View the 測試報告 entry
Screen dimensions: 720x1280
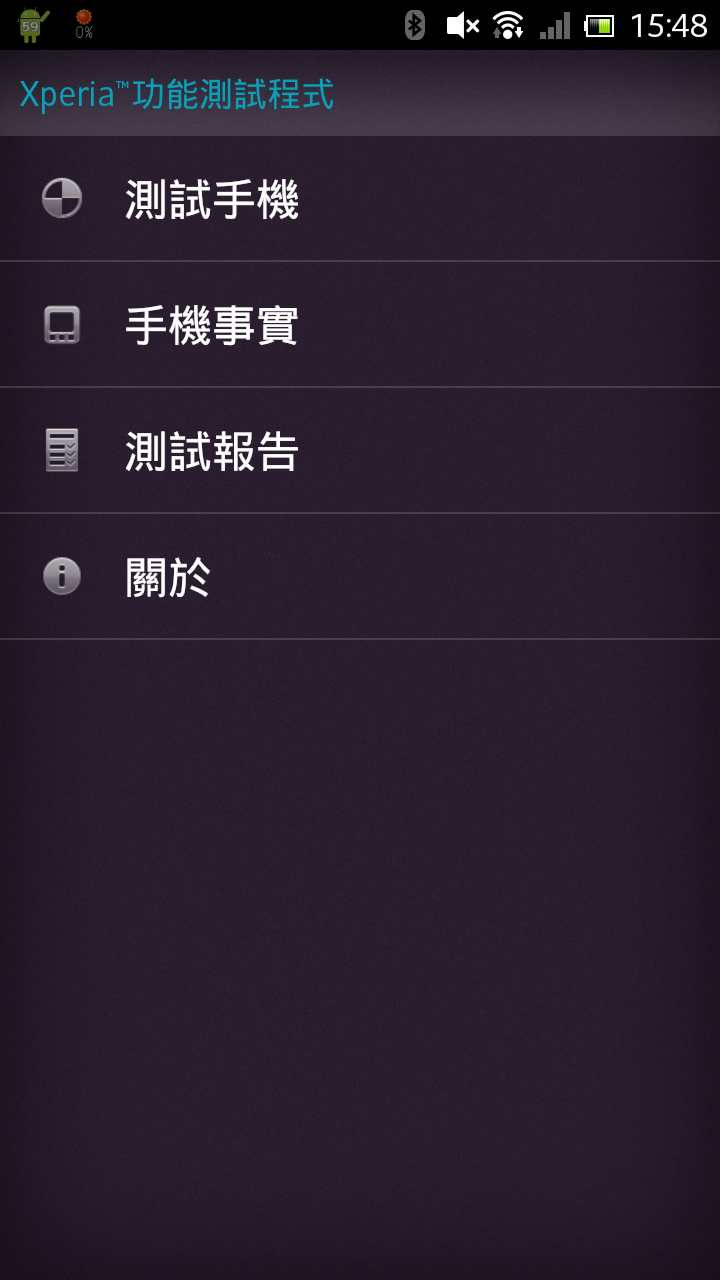click(x=212, y=451)
